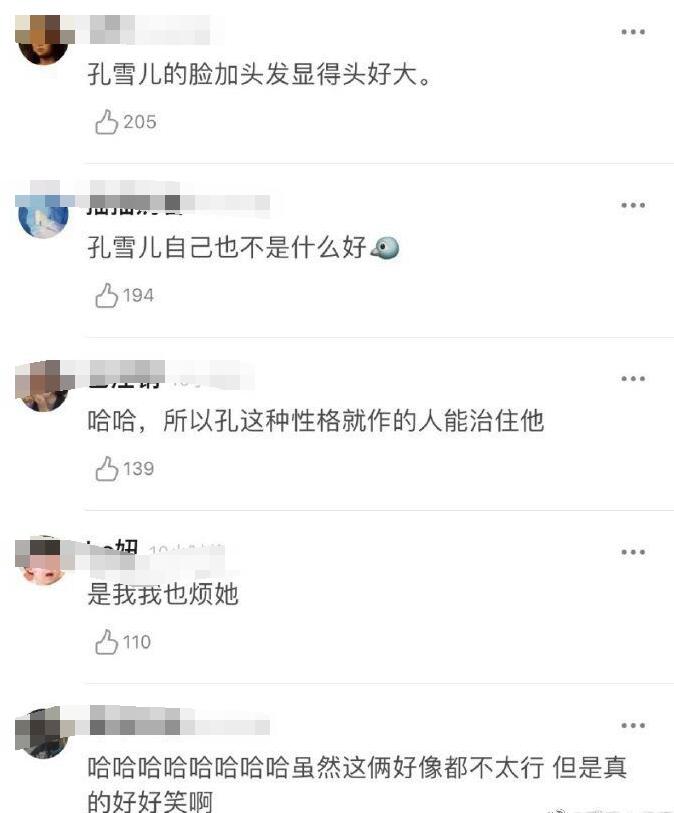The image size is (674, 813).
Task: Open options for comment about 头好大
Action: [x=632, y=32]
